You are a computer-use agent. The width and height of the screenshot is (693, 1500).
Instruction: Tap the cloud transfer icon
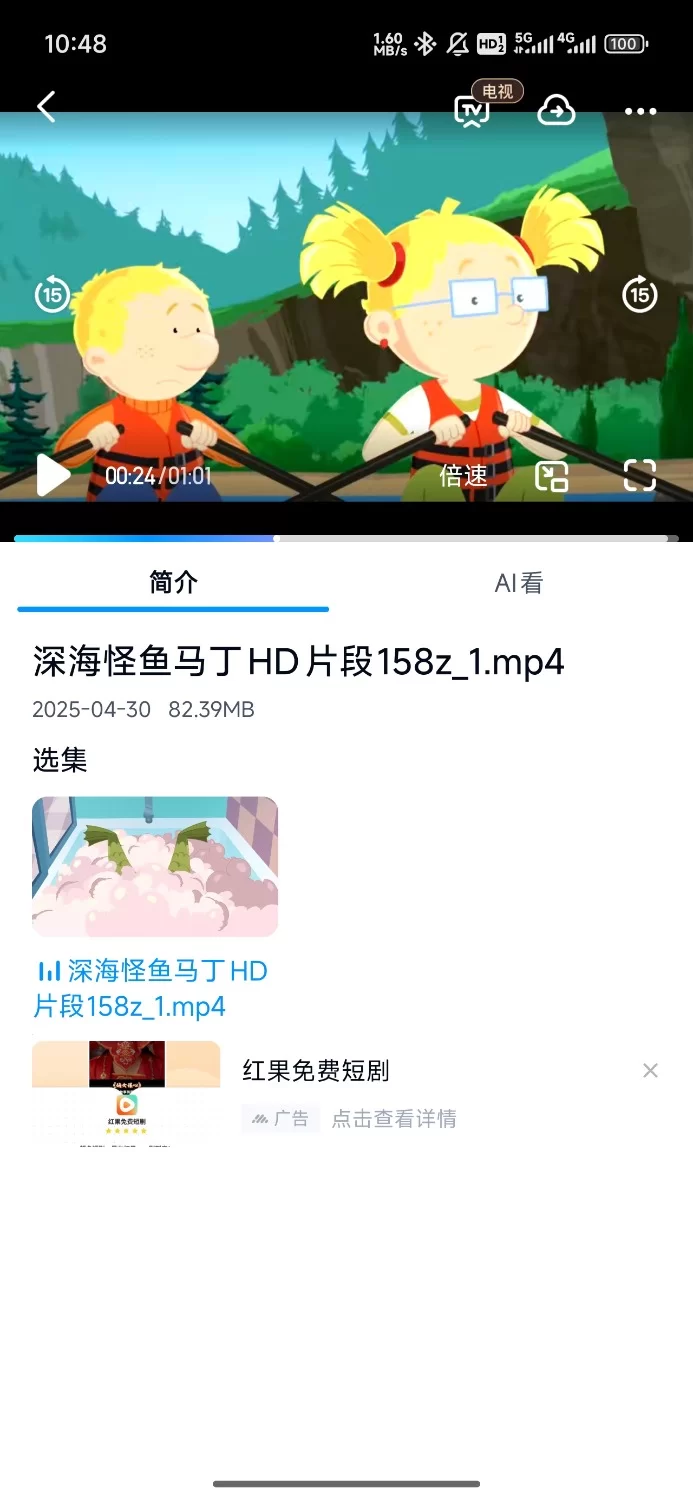click(x=556, y=110)
